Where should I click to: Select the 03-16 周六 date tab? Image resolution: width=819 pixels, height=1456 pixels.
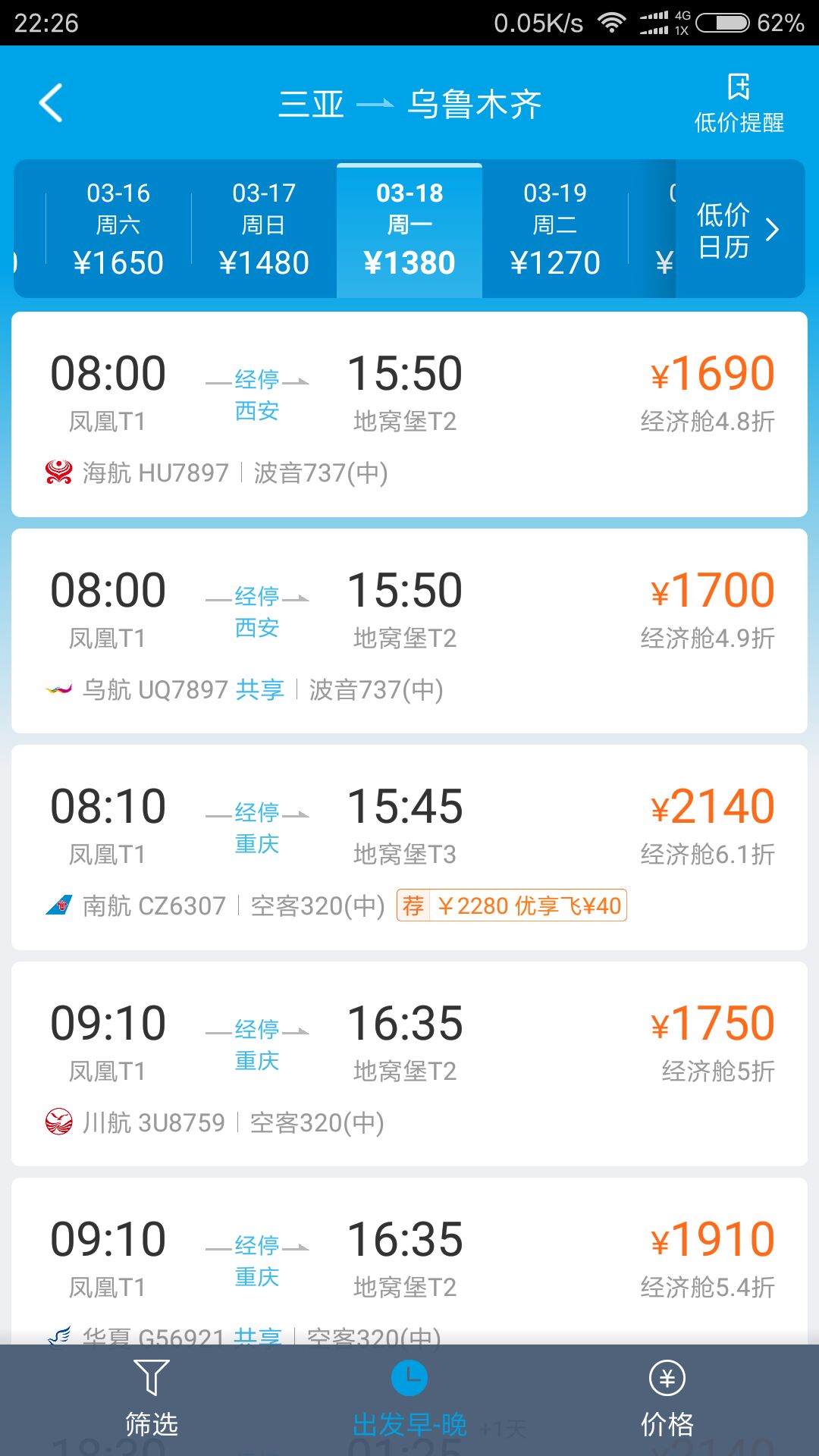tap(118, 229)
